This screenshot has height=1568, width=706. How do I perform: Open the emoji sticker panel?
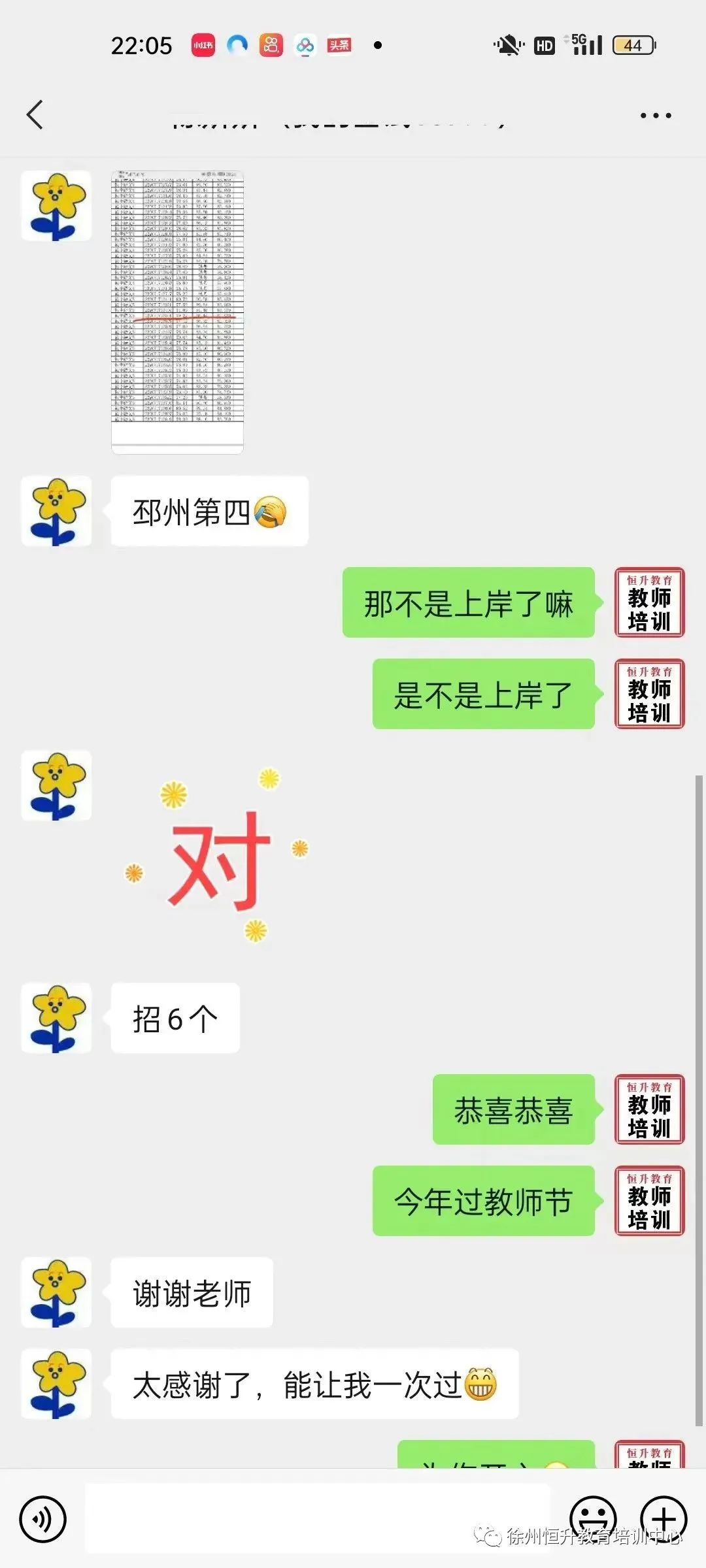594,1519
